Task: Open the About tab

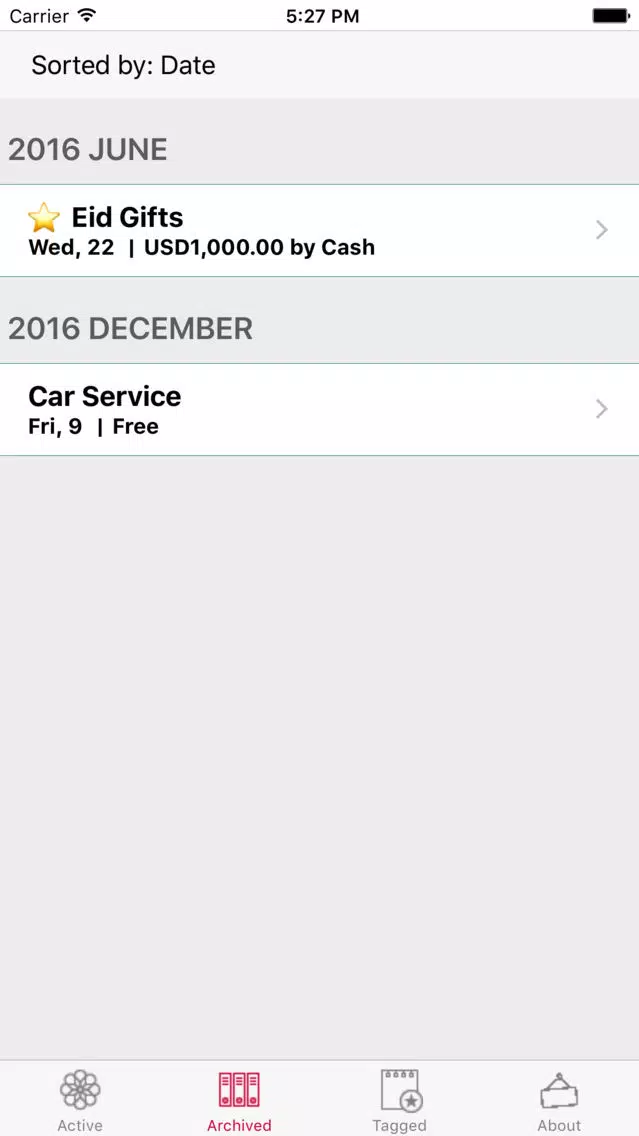Action: [559, 1099]
